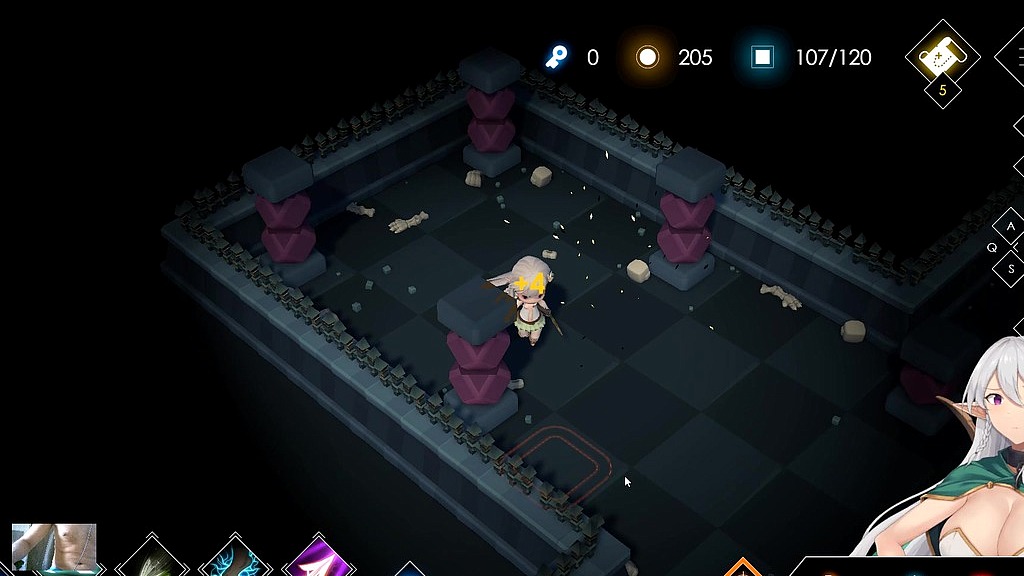Open the dungeon map scroll
The image size is (1024, 576).
click(942, 57)
